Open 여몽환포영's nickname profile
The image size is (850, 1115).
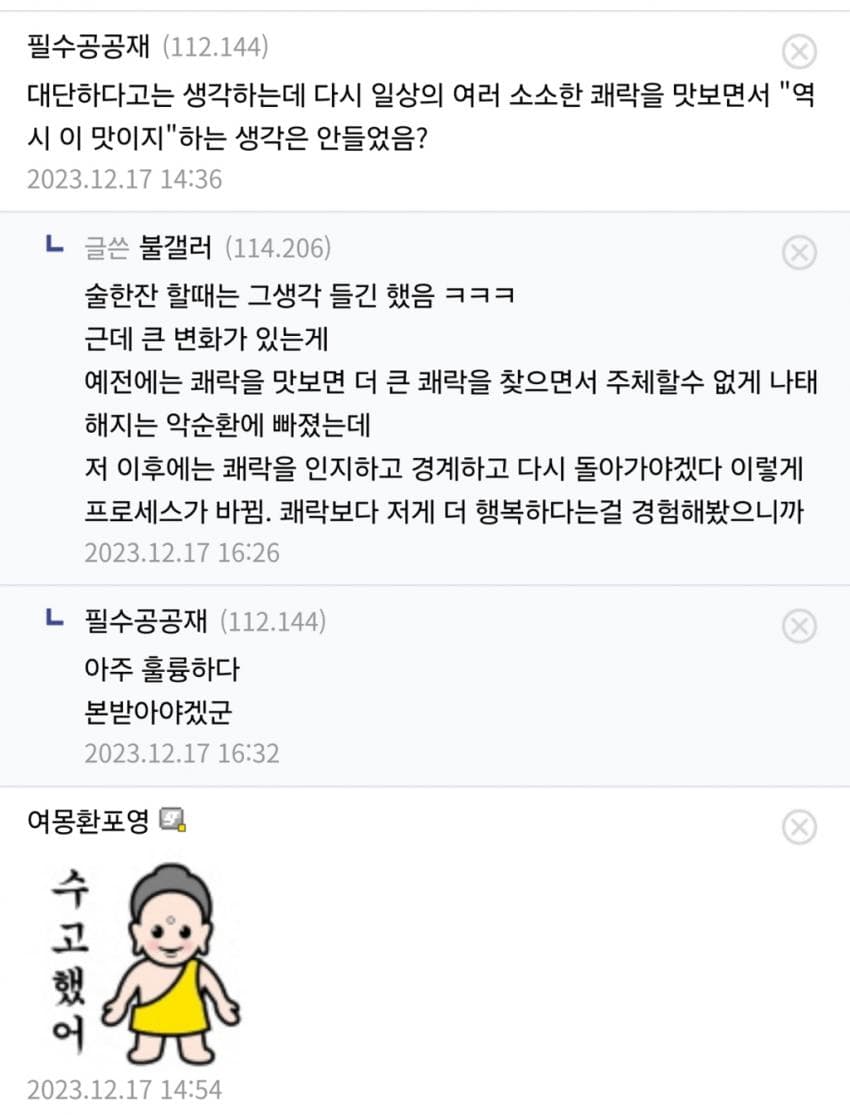[88, 821]
